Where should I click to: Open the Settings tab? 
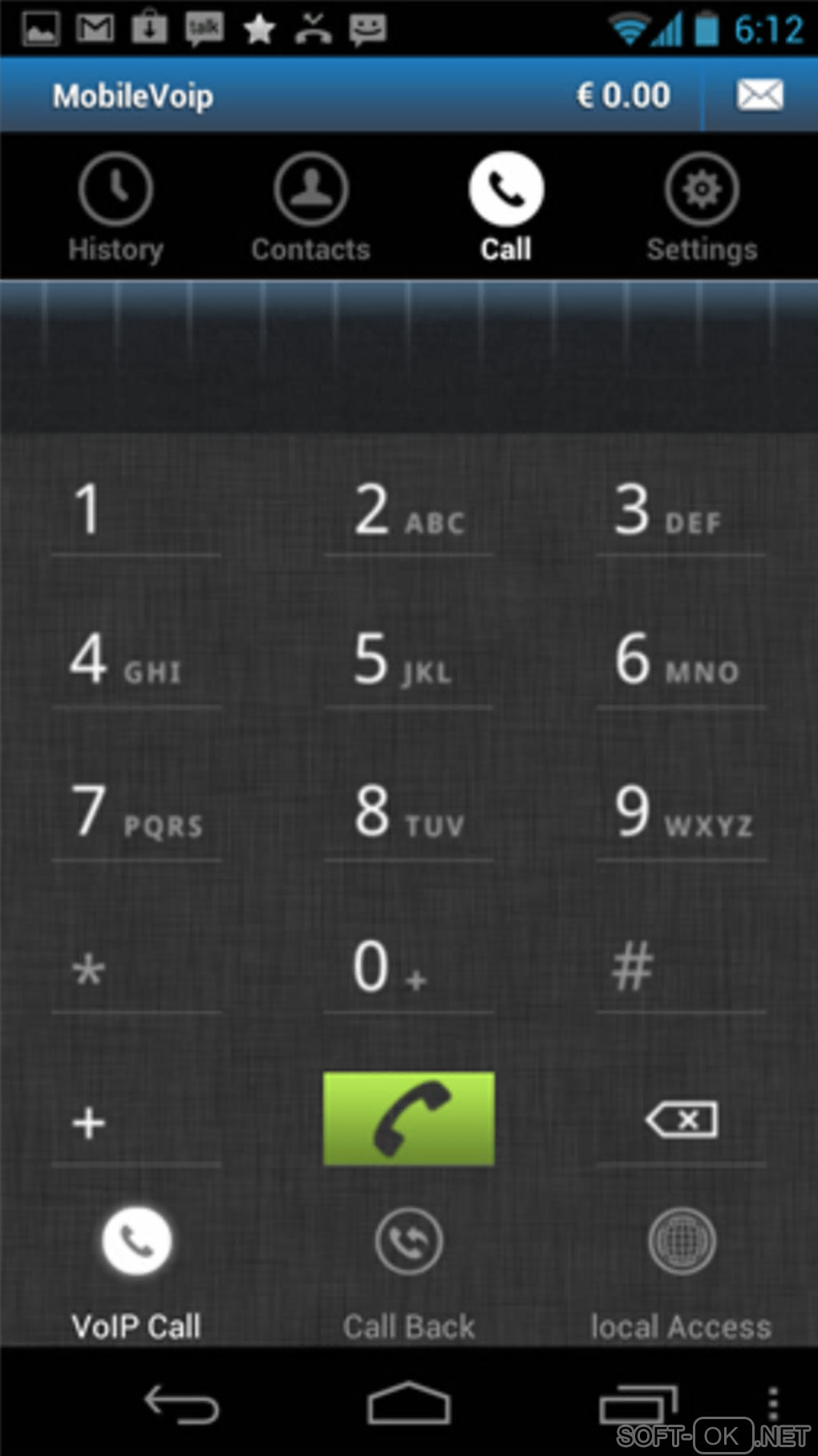coord(702,207)
